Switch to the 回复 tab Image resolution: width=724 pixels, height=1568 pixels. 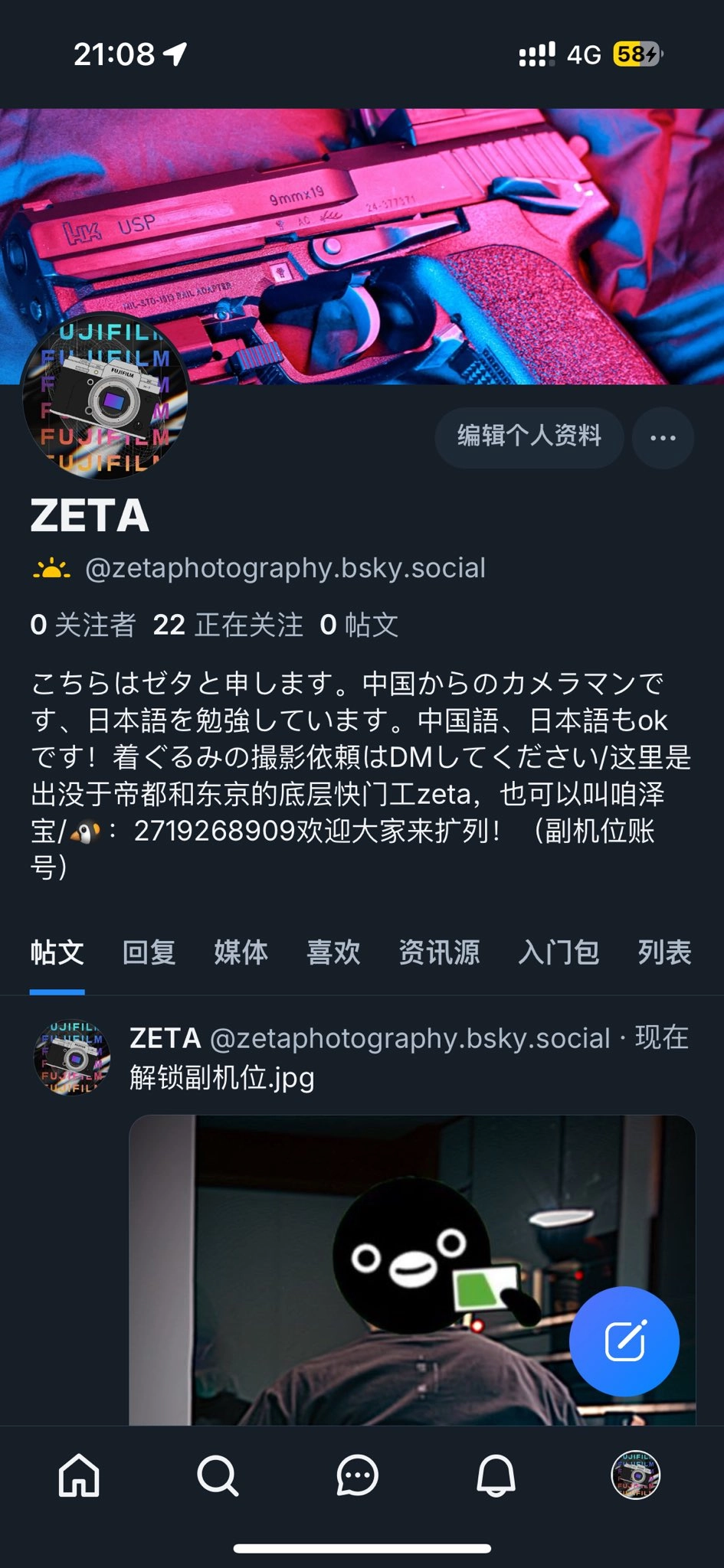point(149,952)
